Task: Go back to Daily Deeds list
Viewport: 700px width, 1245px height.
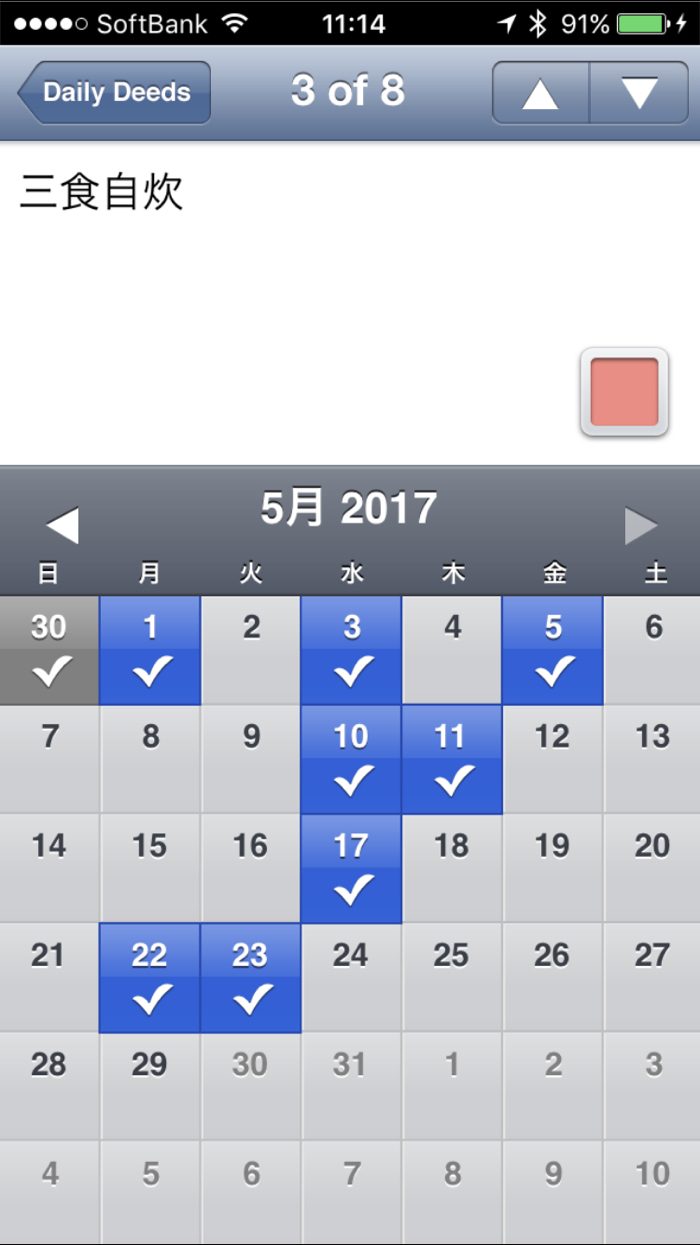Action: [x=114, y=92]
